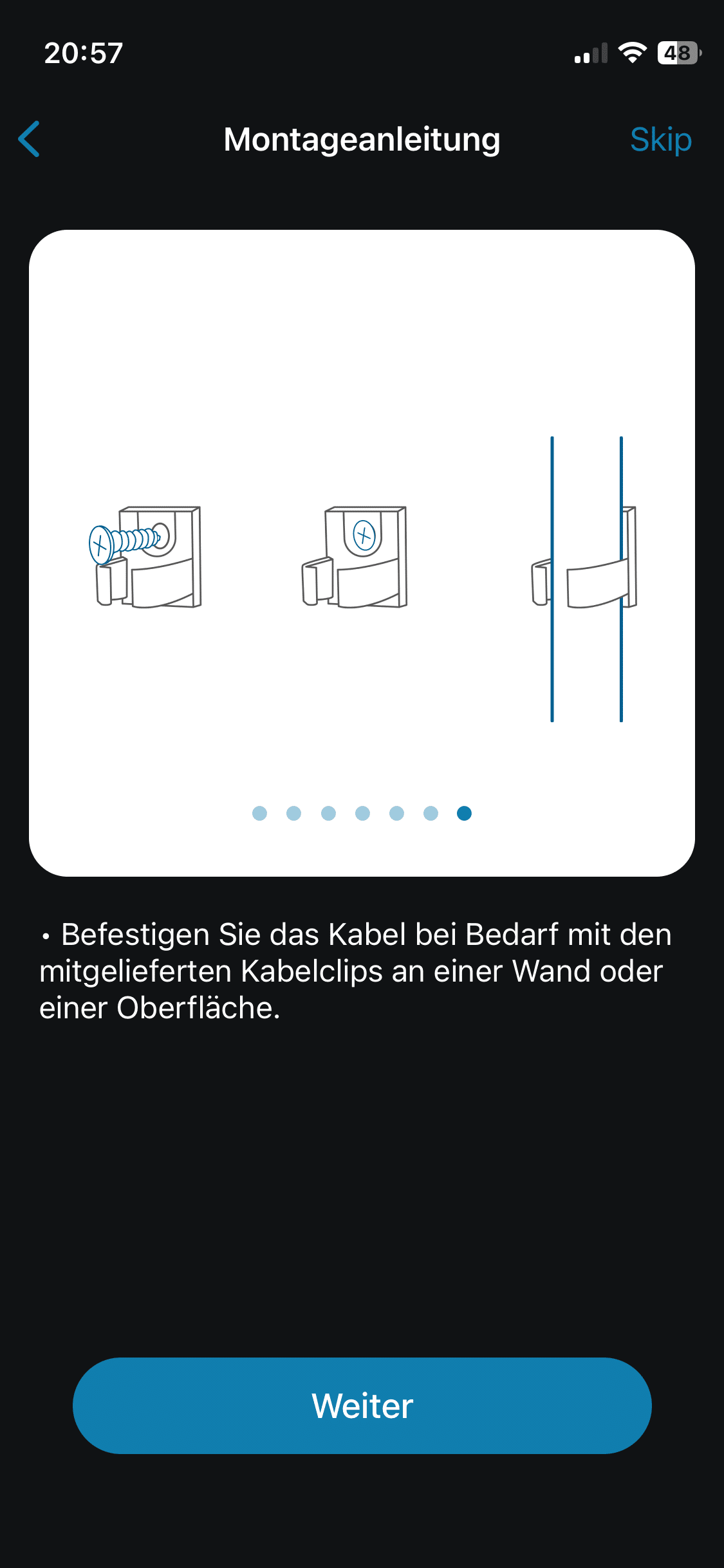
Task: Go back with the top-left arrow
Action: 30,139
